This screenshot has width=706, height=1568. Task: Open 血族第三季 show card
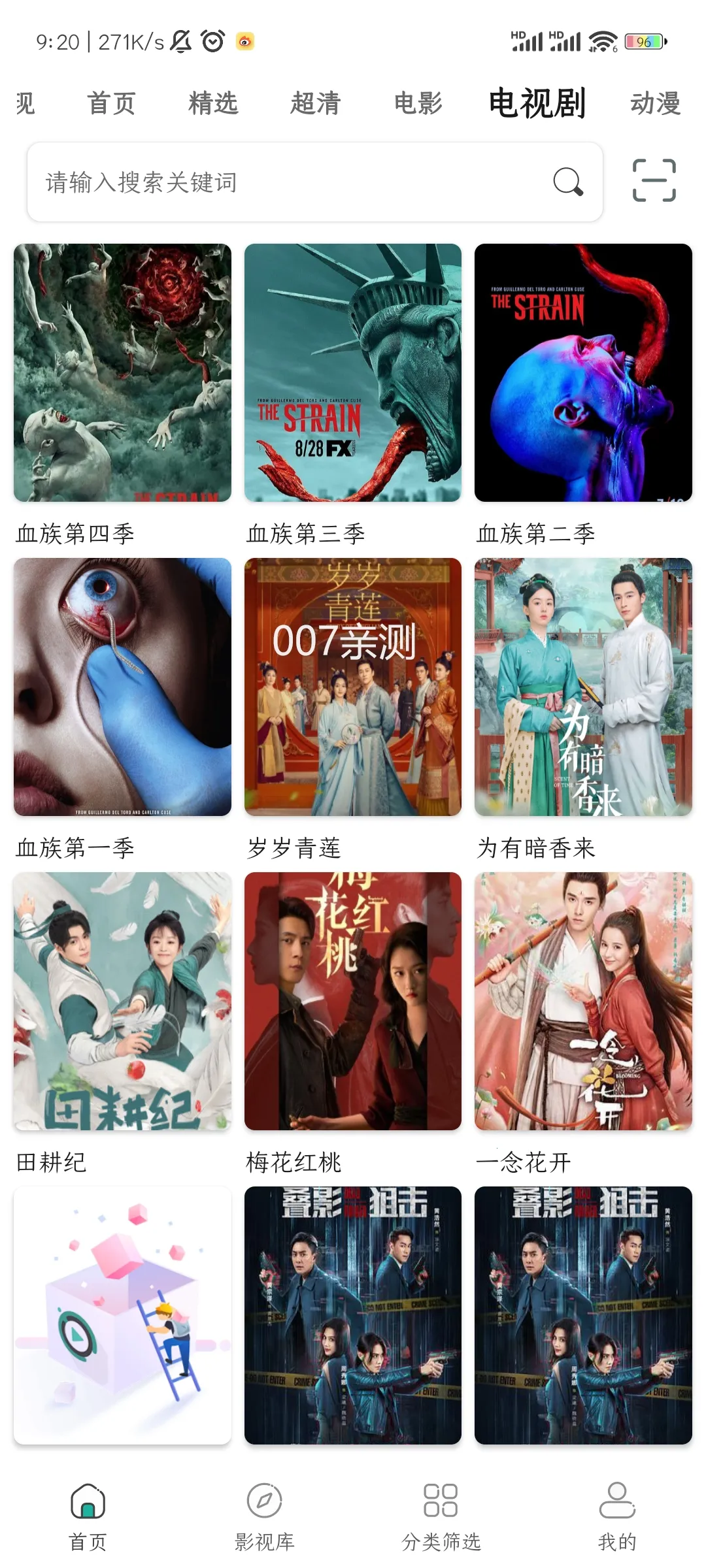tap(353, 373)
